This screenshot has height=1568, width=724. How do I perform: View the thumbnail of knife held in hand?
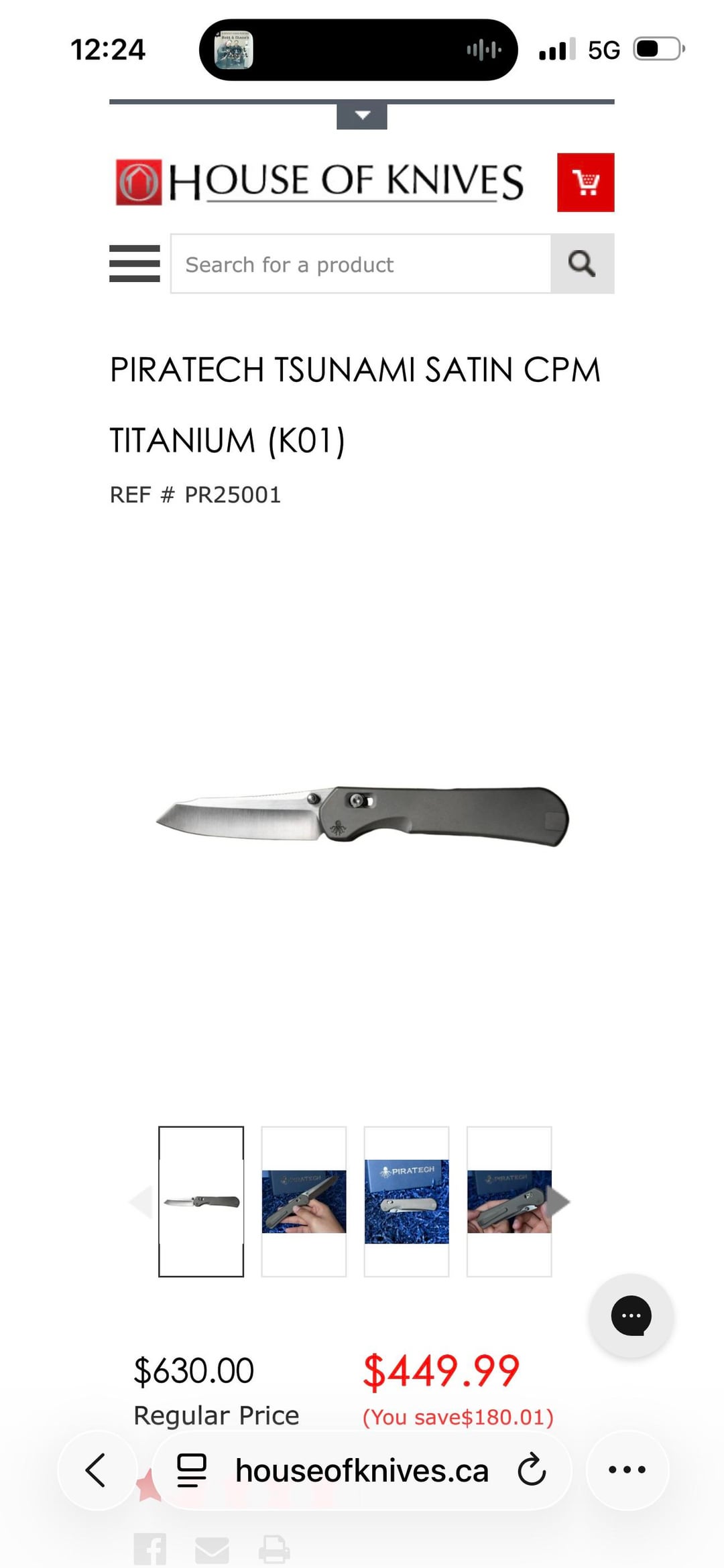click(x=304, y=1201)
